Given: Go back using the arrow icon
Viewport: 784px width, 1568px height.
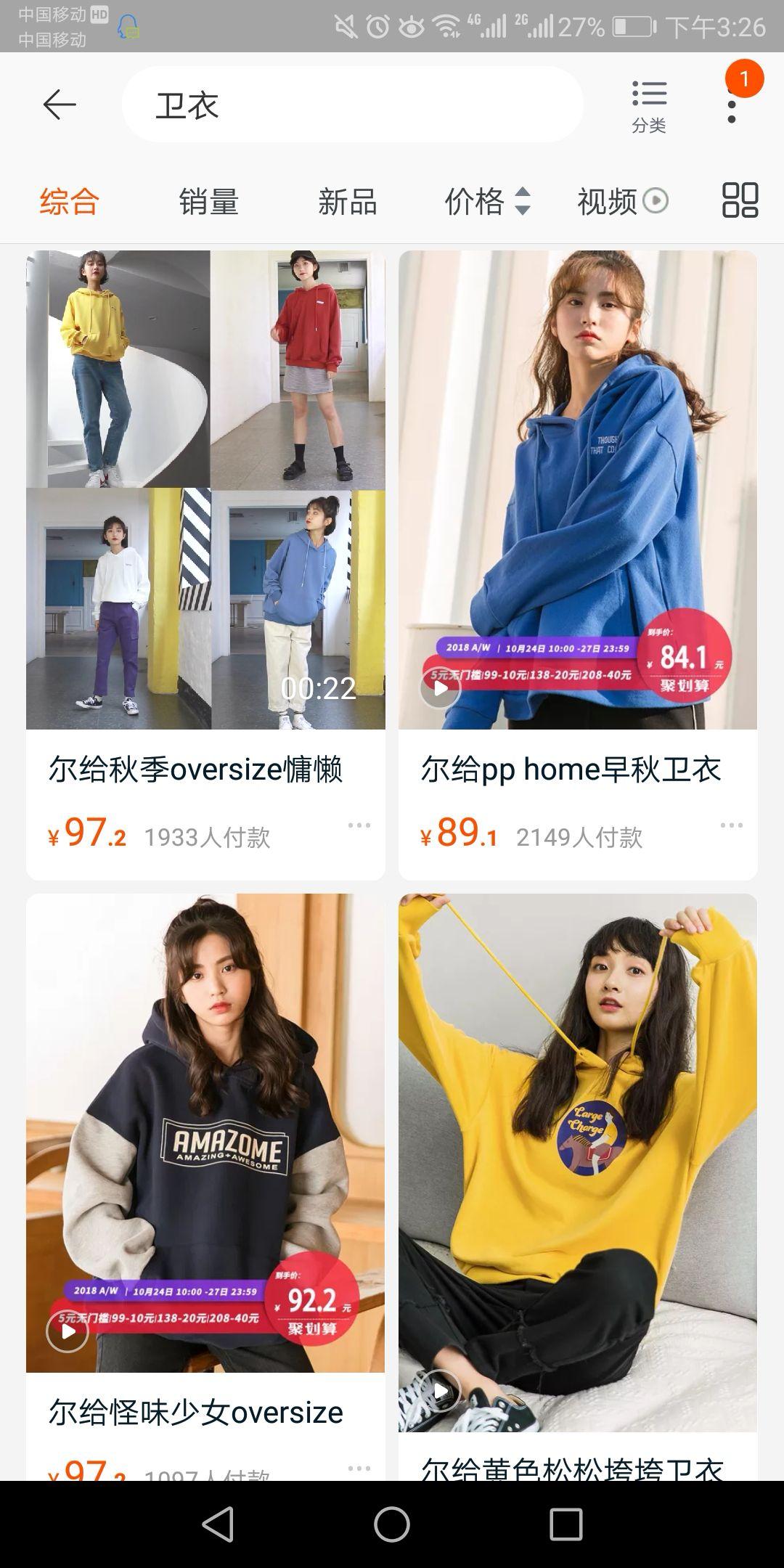Looking at the screenshot, I should coord(60,105).
